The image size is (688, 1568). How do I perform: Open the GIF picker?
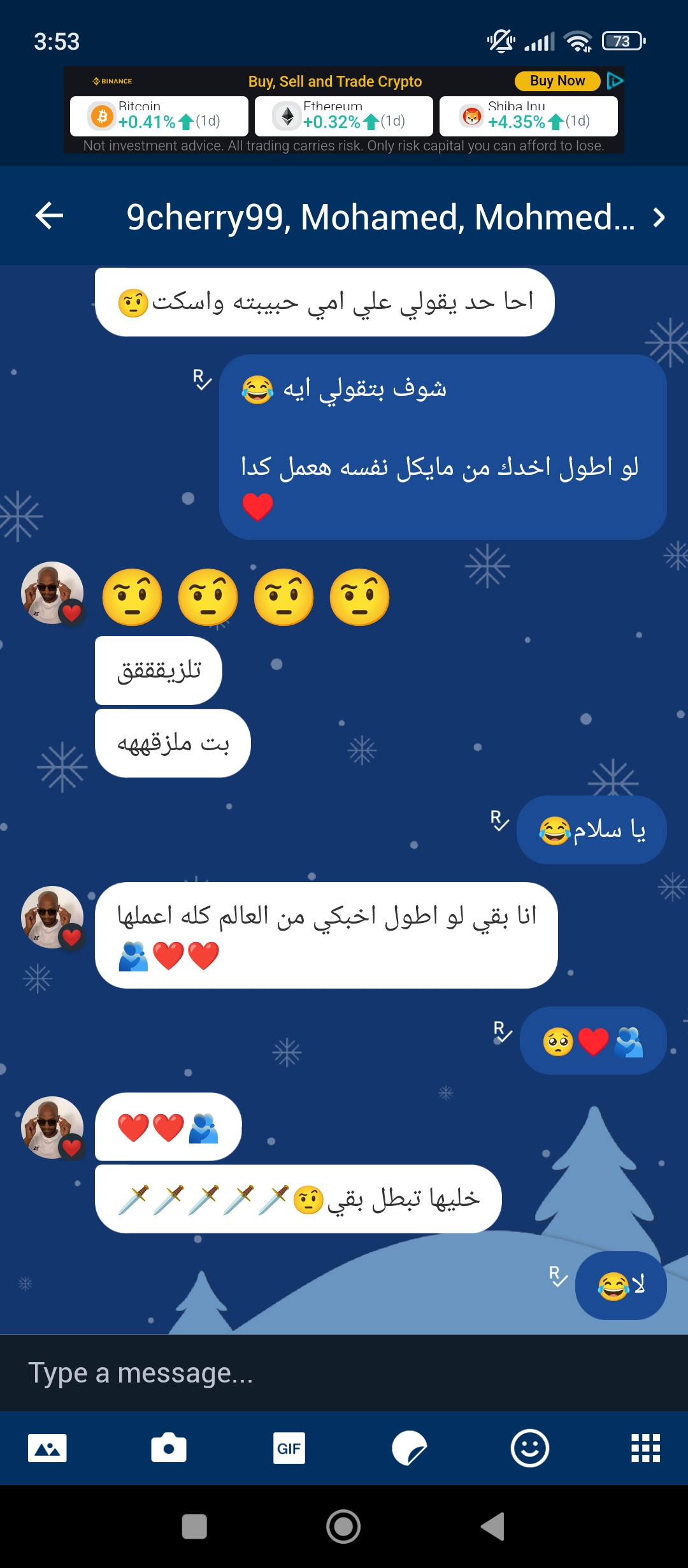[x=289, y=1448]
